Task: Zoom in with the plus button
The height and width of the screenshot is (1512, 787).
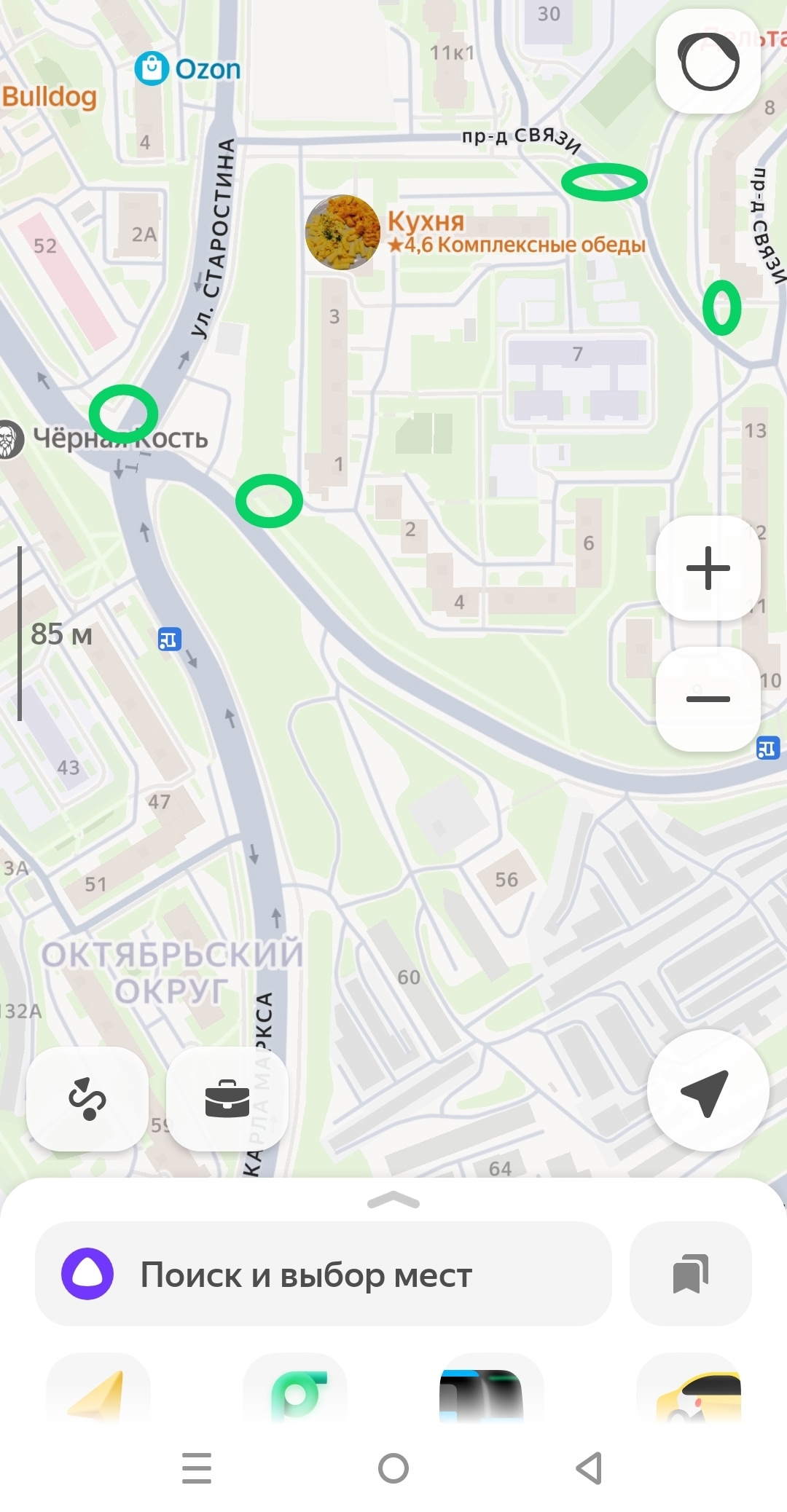Action: [708, 568]
